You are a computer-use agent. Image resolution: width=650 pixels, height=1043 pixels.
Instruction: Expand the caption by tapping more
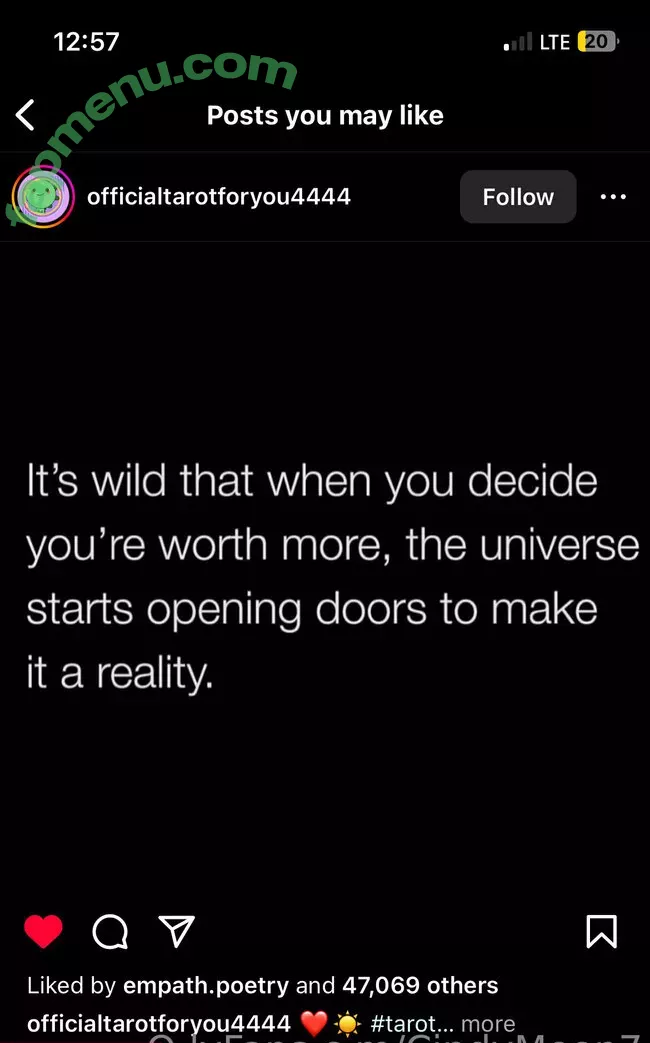coord(488,1024)
